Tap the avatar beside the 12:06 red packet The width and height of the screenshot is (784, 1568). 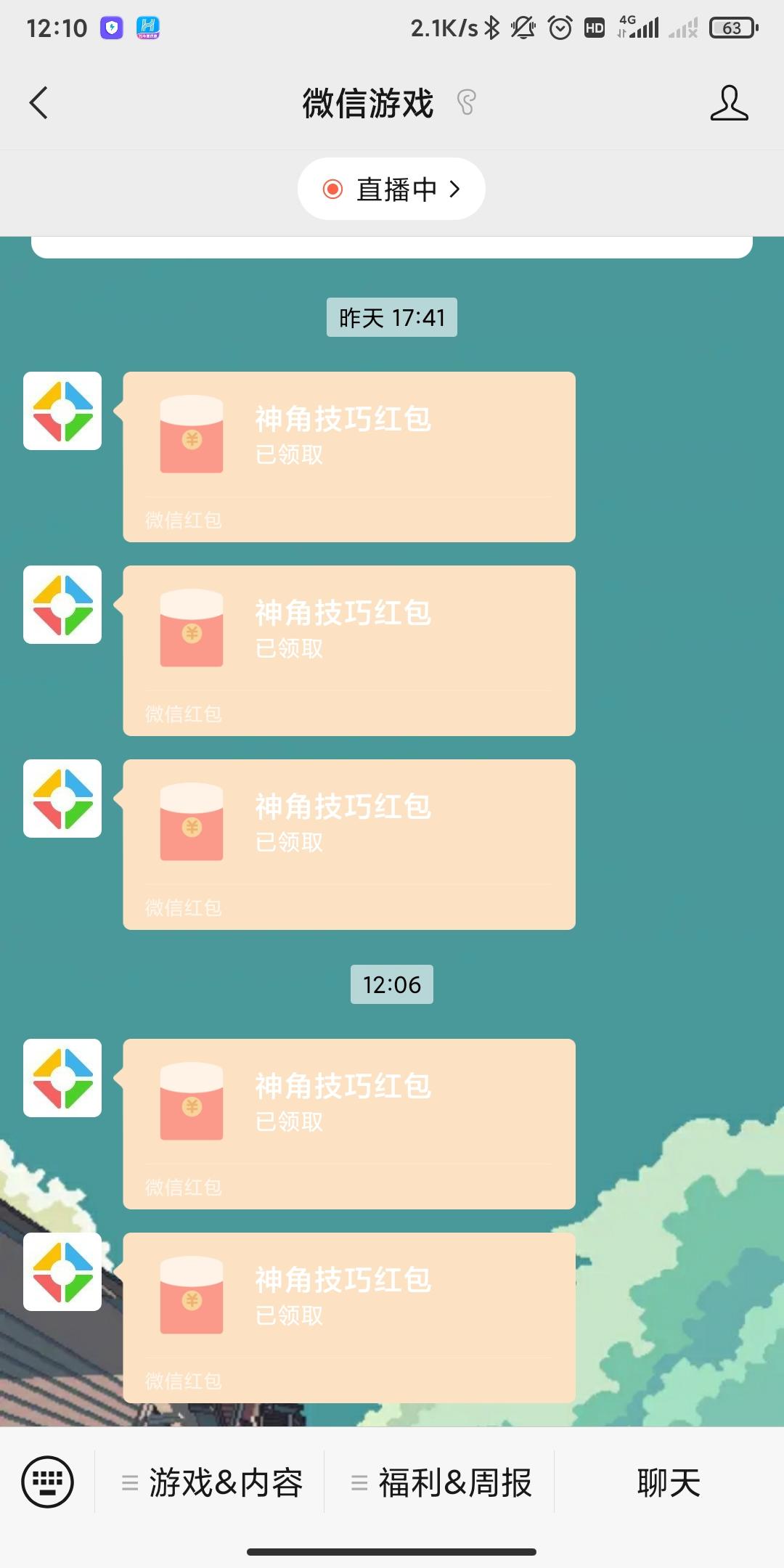62,1079
